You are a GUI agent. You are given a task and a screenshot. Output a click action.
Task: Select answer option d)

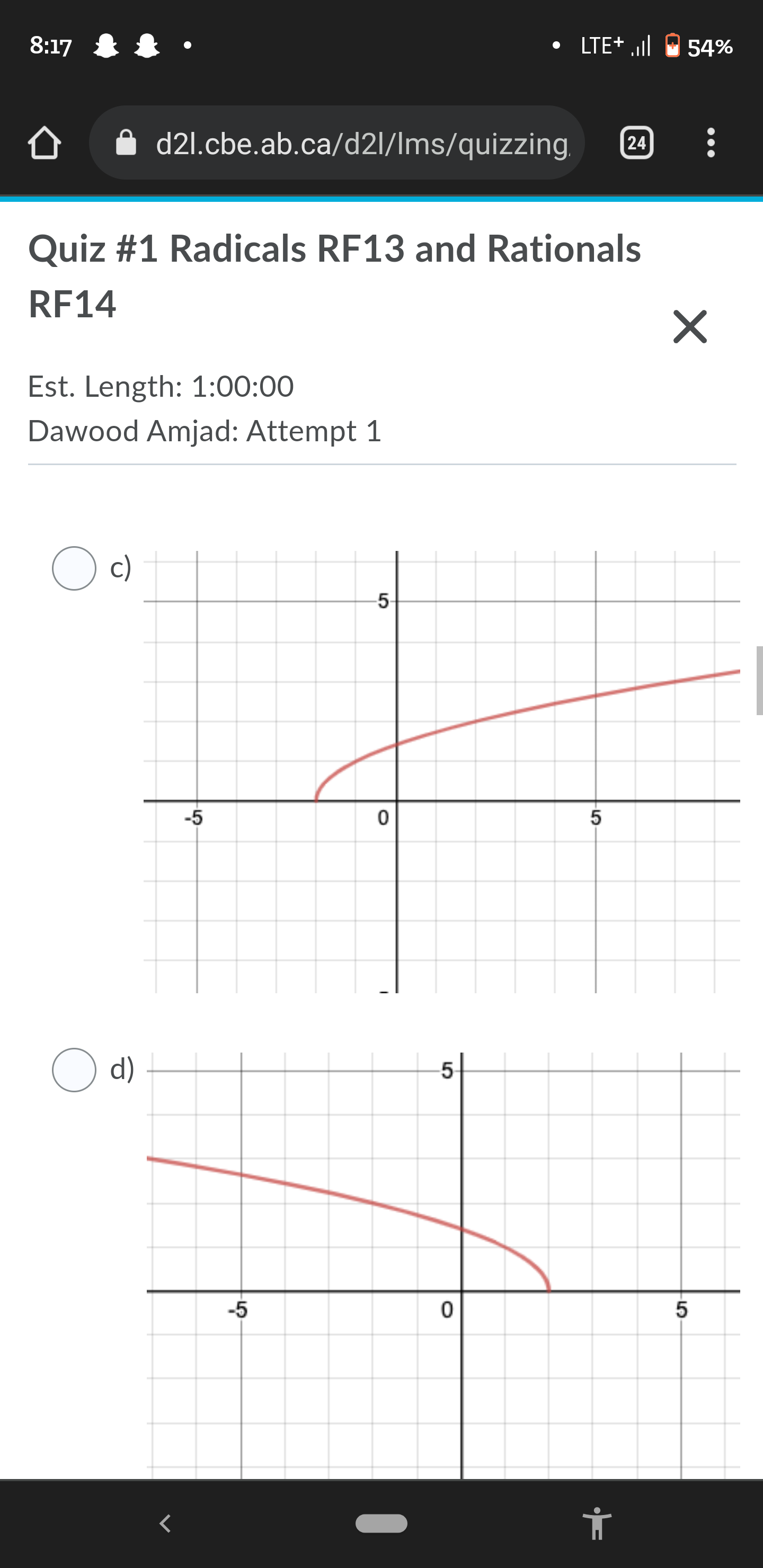point(74,1070)
